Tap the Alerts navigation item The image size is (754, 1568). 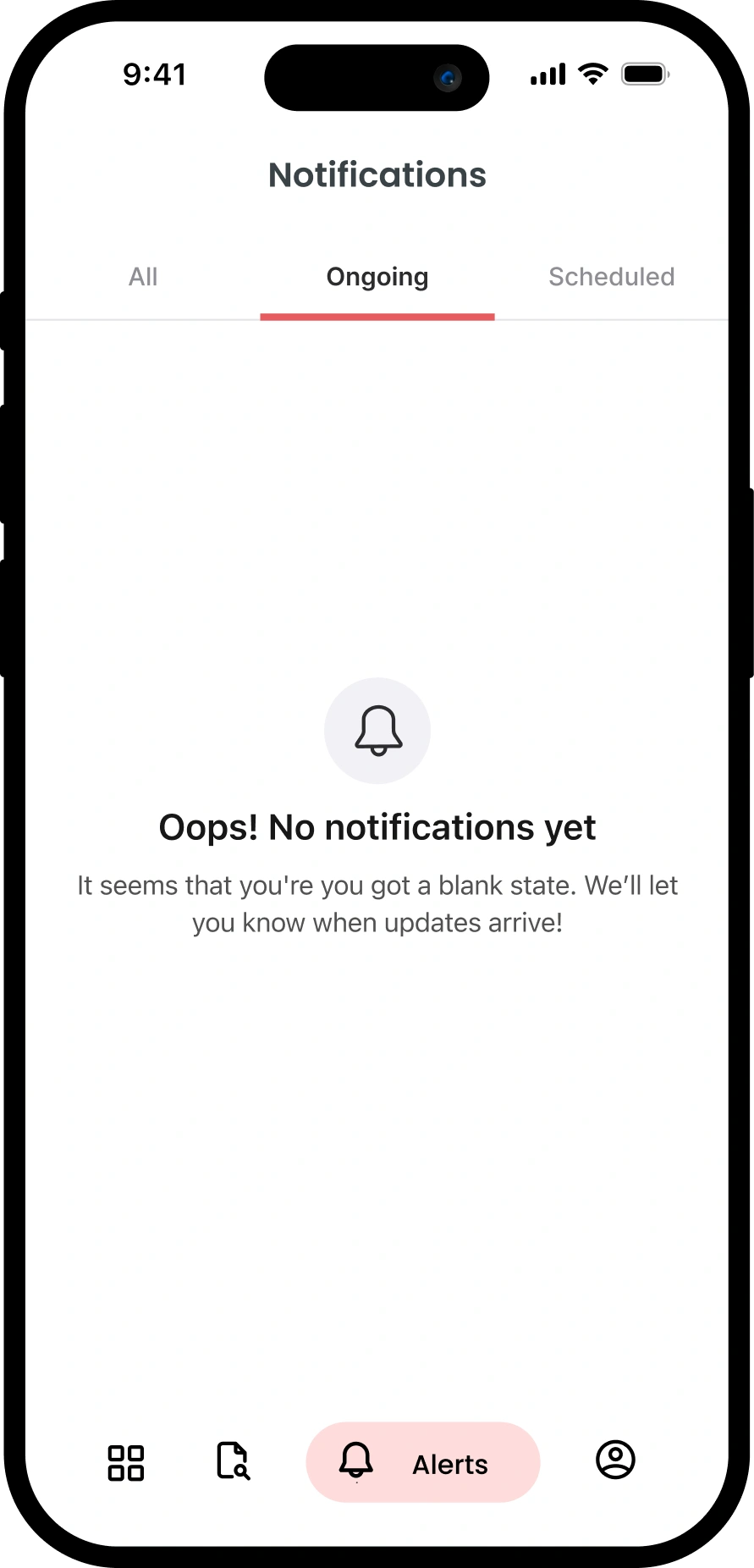click(x=422, y=1462)
